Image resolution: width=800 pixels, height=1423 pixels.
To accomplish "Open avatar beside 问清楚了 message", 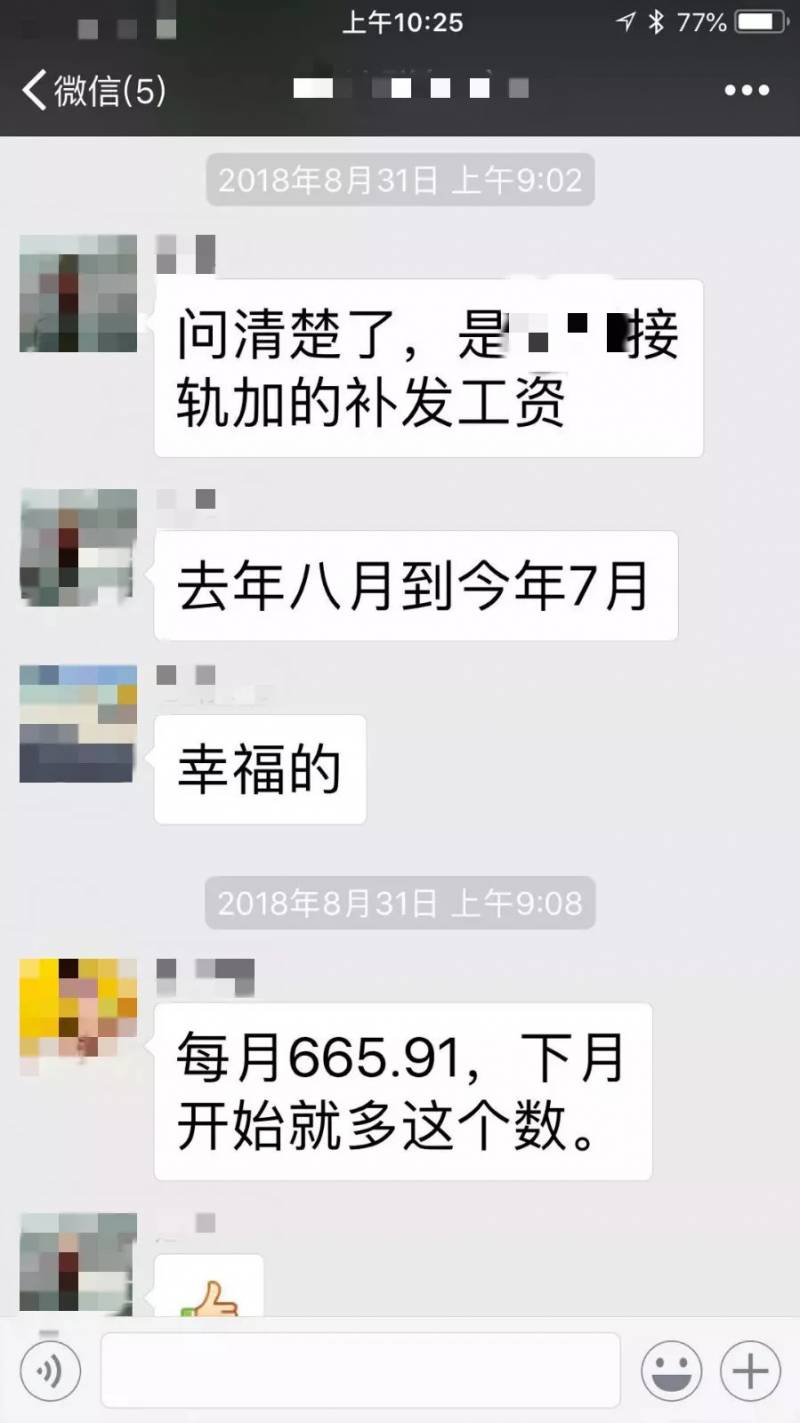I will click(78, 293).
